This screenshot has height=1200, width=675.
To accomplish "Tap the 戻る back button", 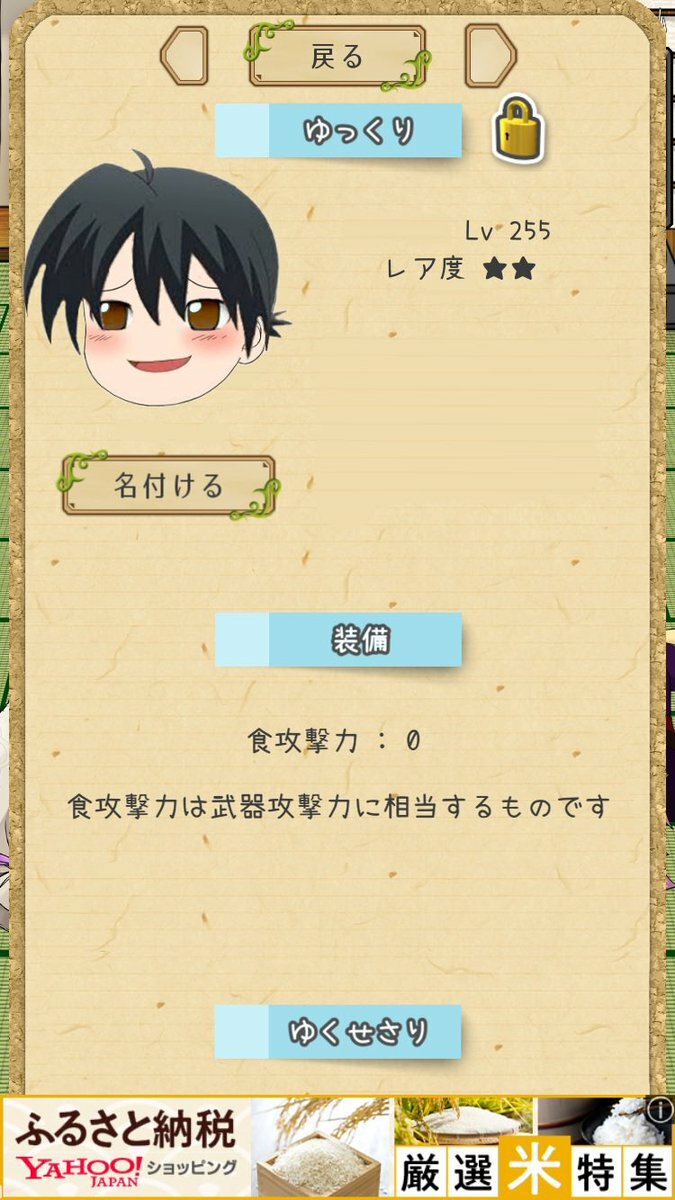I will pos(337,56).
